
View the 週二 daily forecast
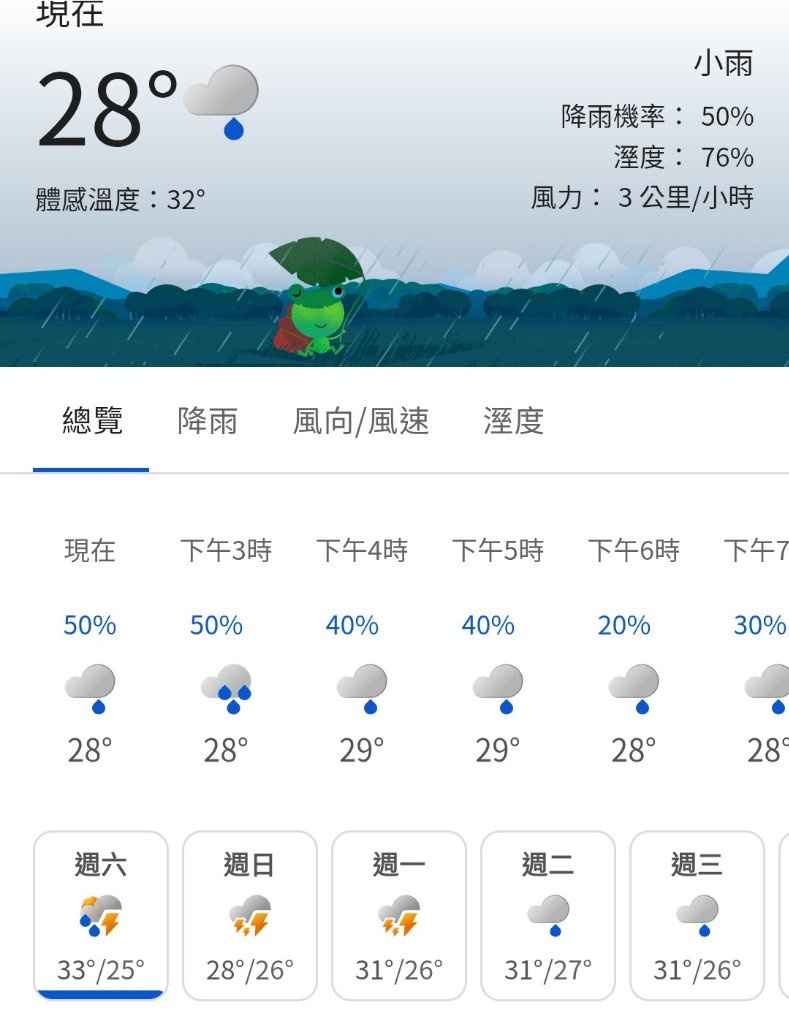point(548,915)
